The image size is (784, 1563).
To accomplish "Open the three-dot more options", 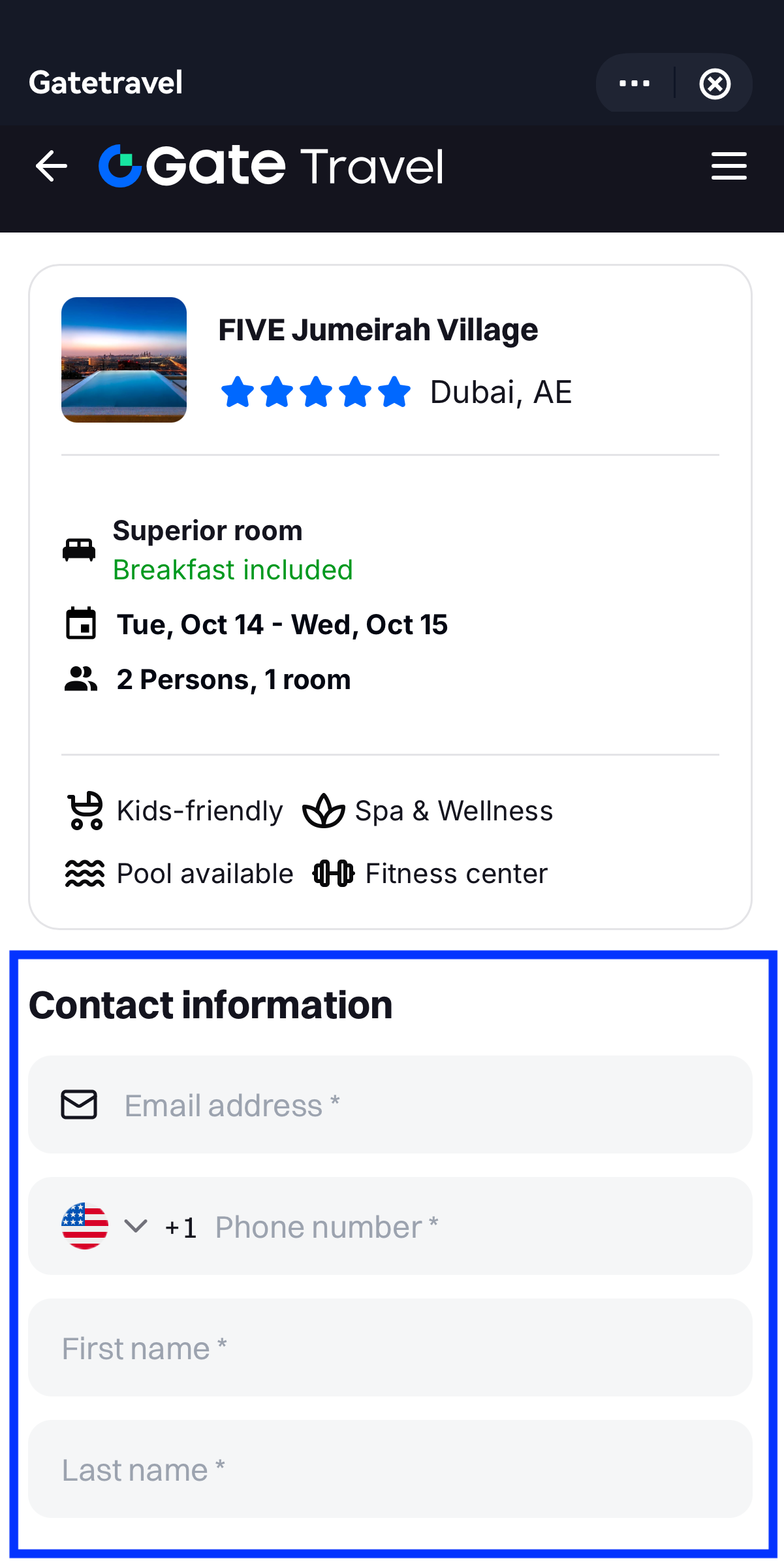I will coord(635,84).
